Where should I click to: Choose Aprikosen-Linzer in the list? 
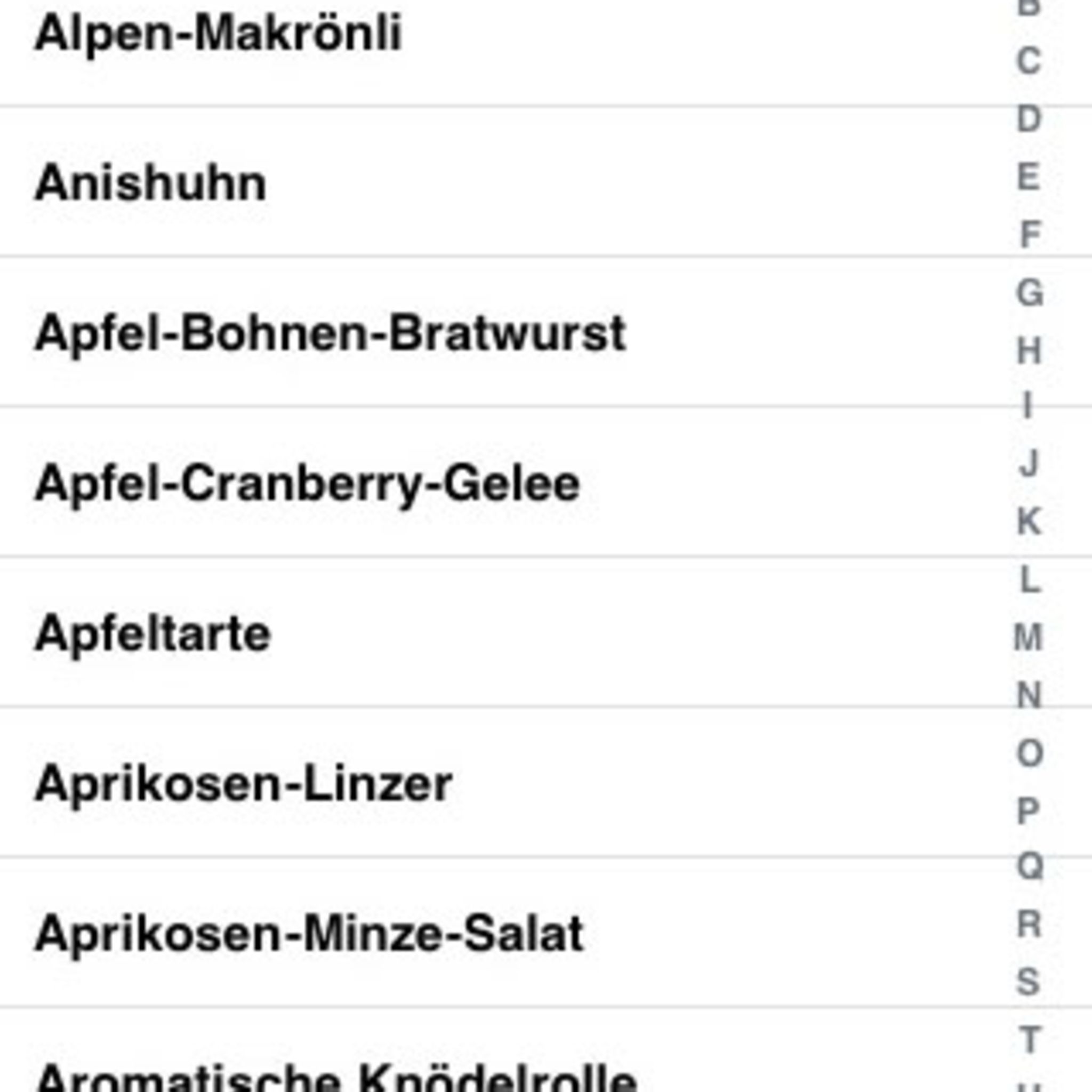coord(244,784)
